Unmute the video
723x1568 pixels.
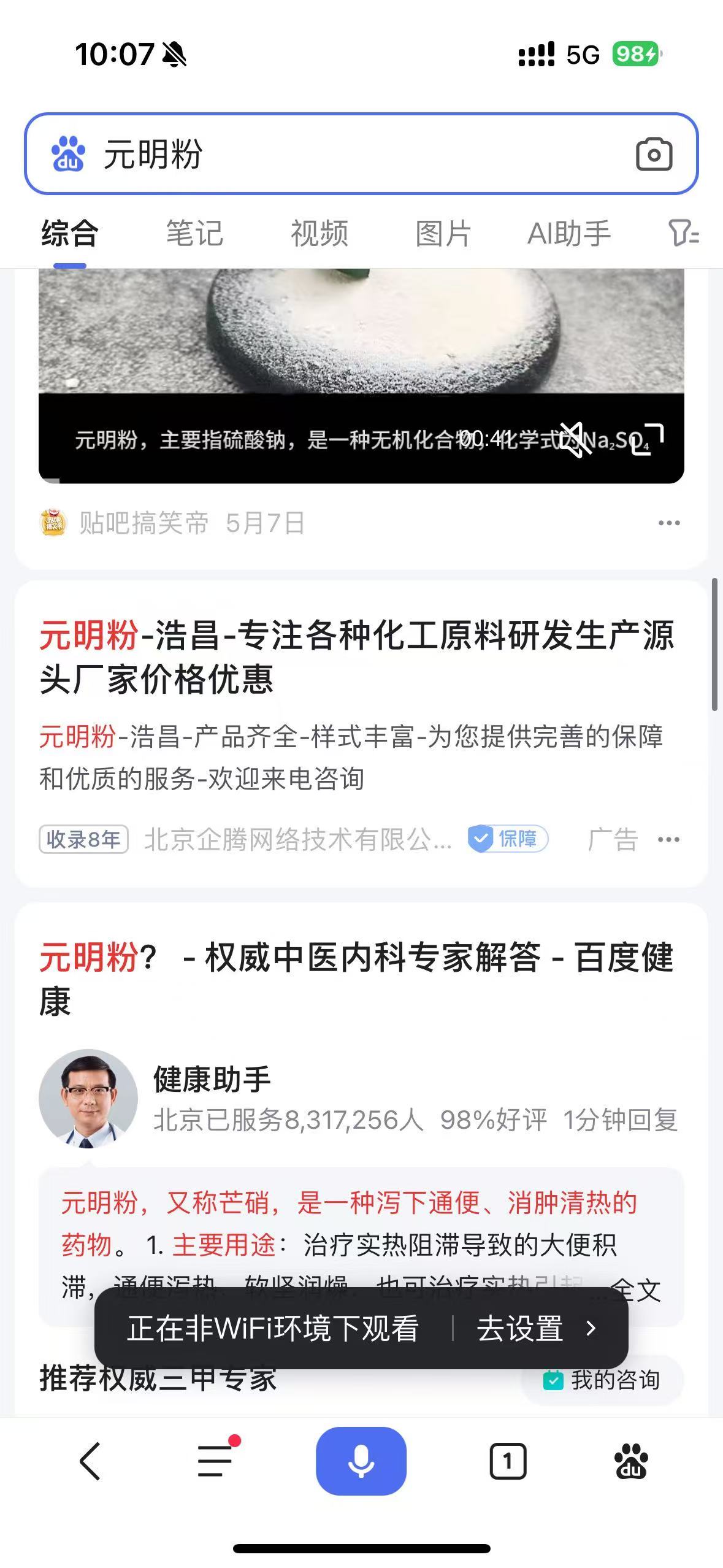coord(576,440)
